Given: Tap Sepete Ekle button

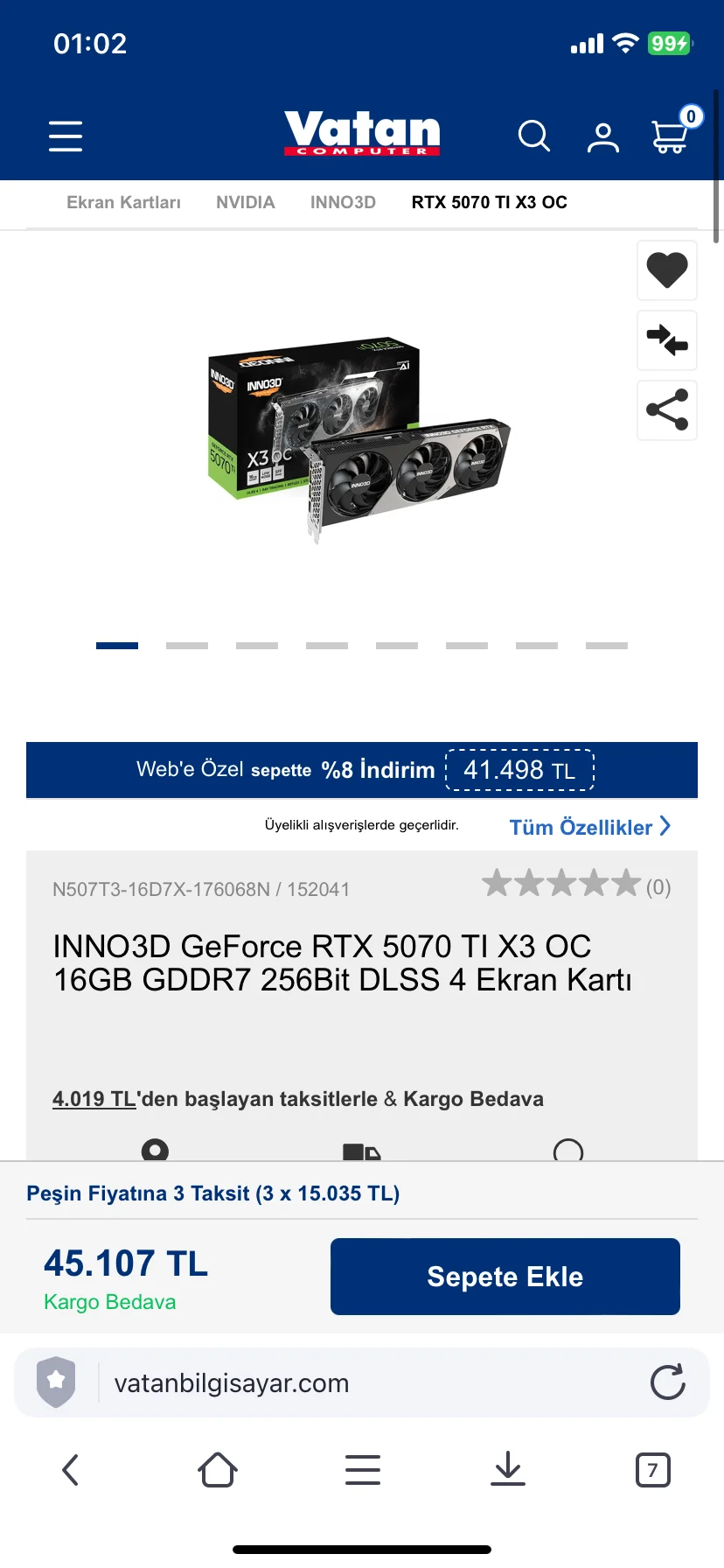Looking at the screenshot, I should click(x=505, y=1277).
